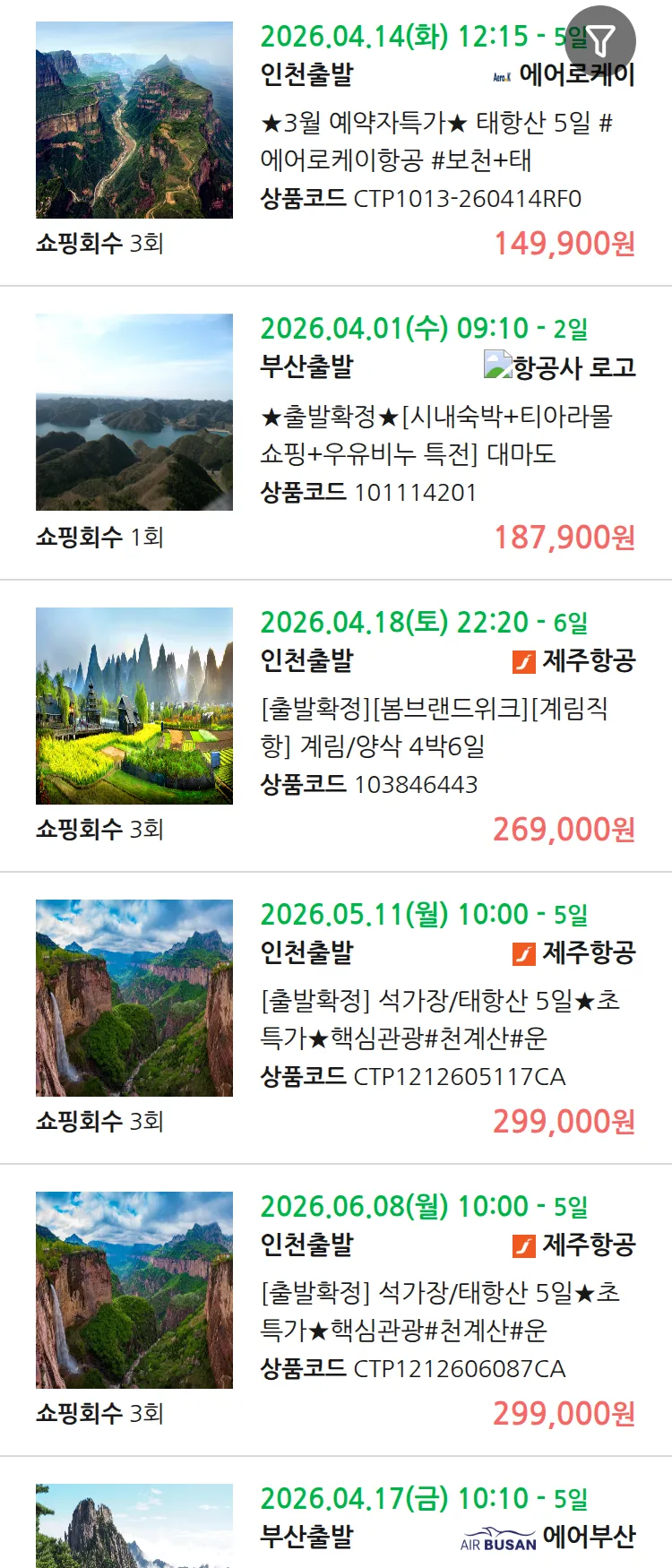Open the floating filter button
The height and width of the screenshot is (1568, 672).
pos(601,40)
